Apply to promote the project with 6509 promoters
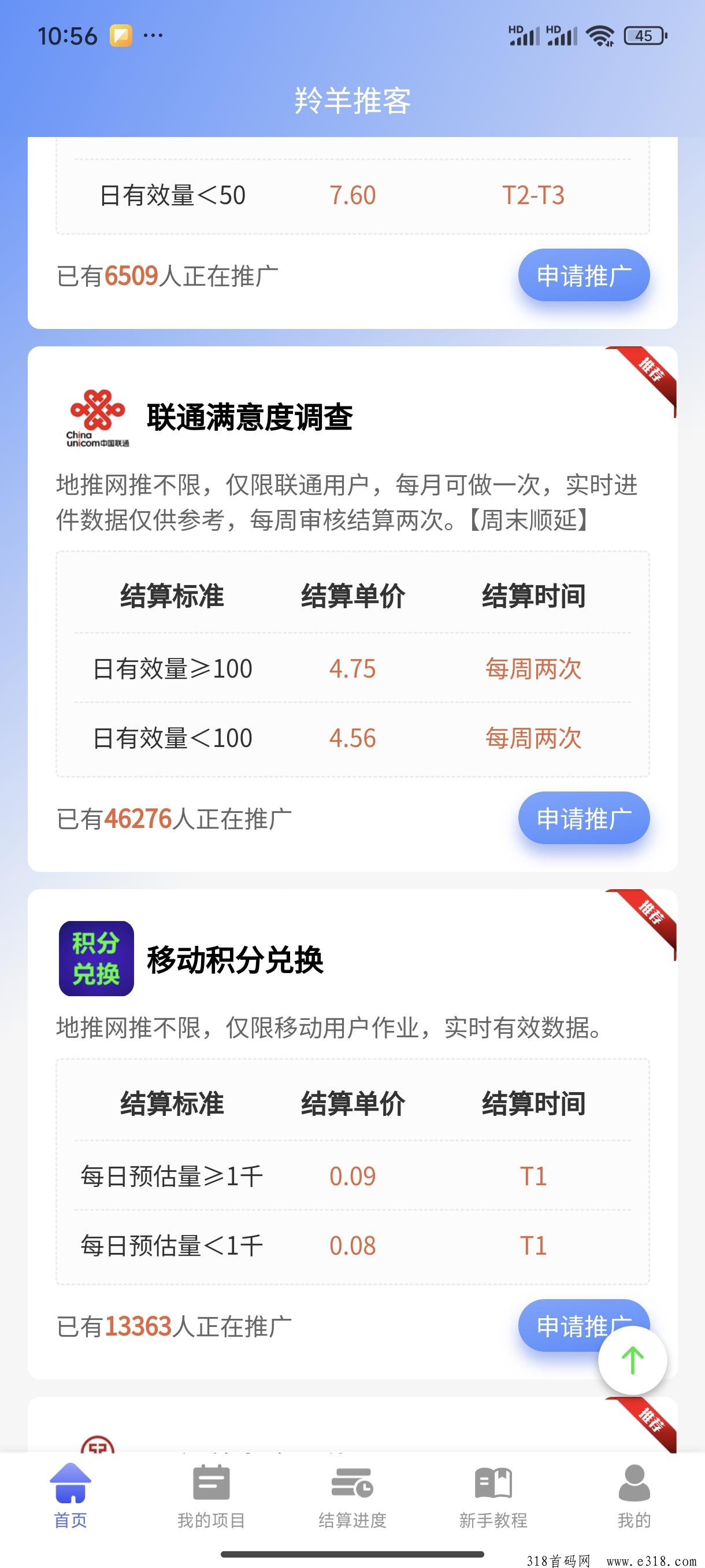 coord(584,275)
